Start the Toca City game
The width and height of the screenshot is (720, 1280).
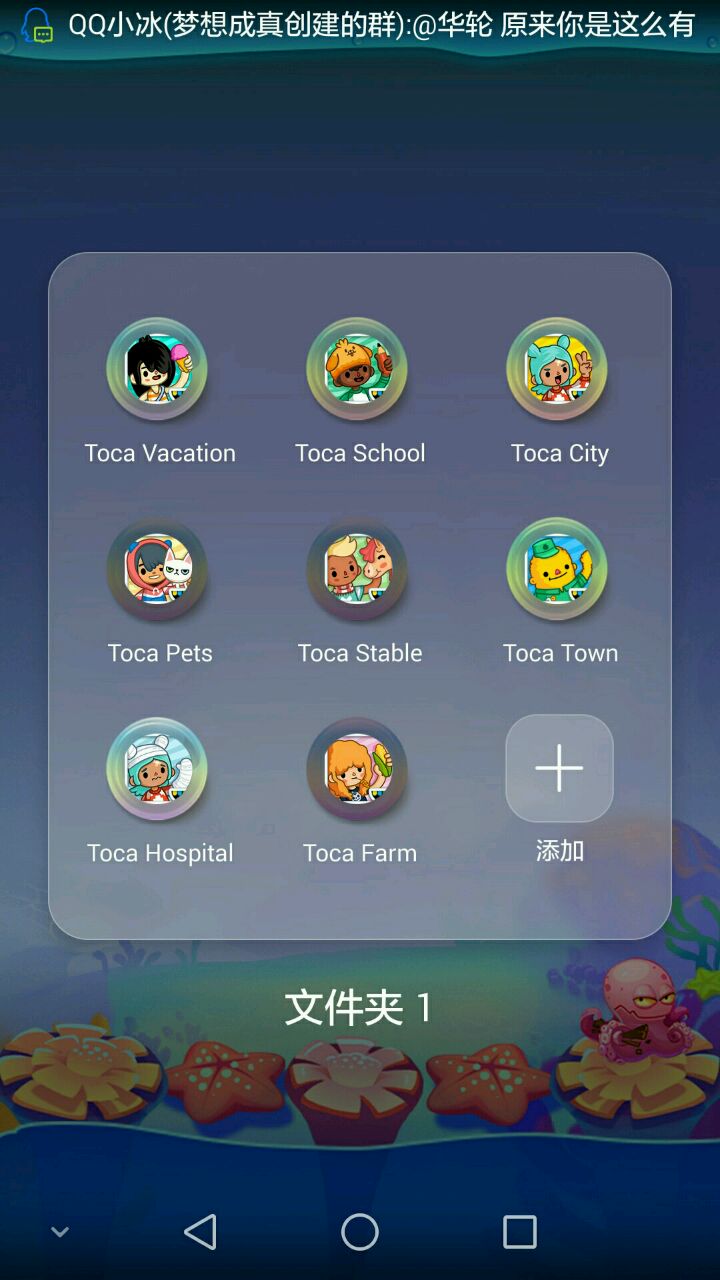click(x=558, y=369)
